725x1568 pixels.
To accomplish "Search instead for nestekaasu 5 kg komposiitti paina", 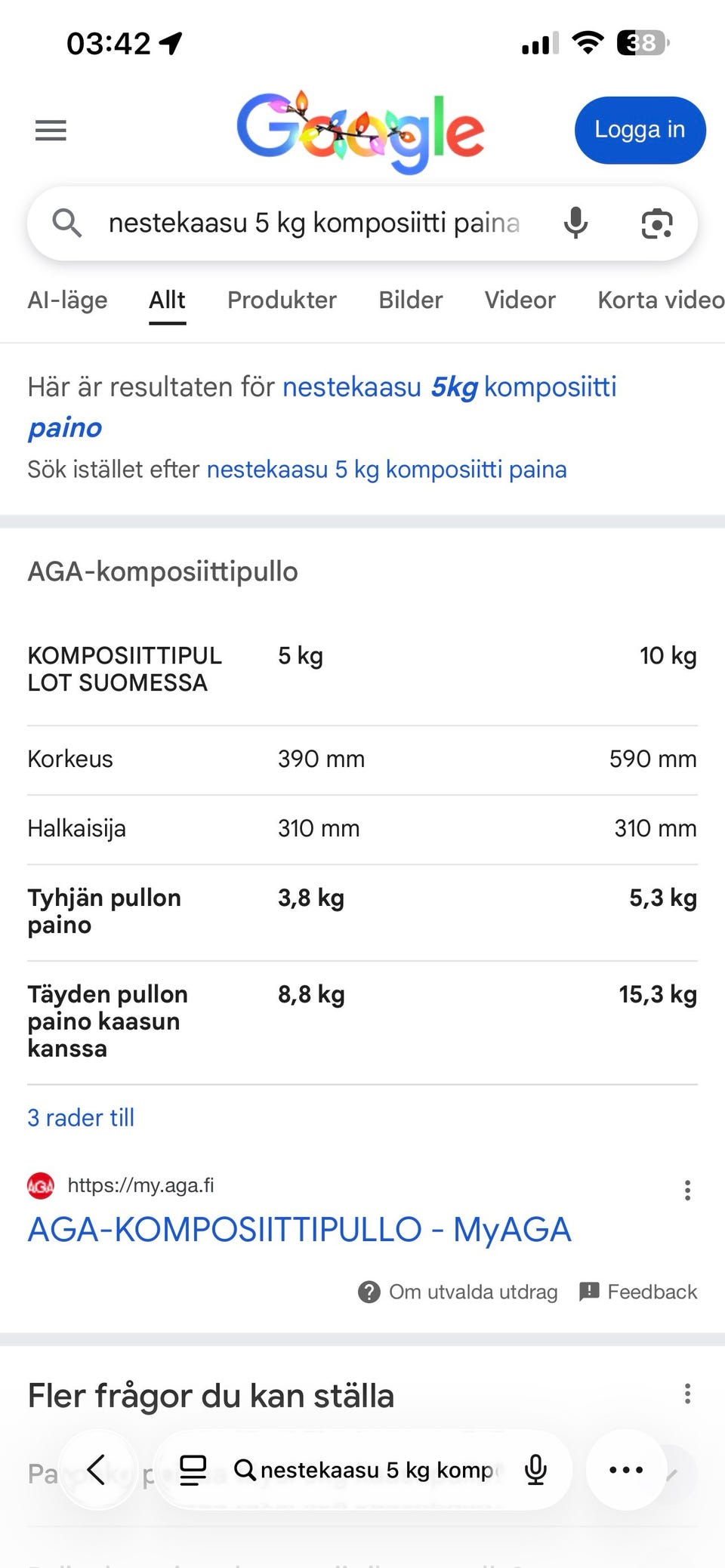I will 387,469.
